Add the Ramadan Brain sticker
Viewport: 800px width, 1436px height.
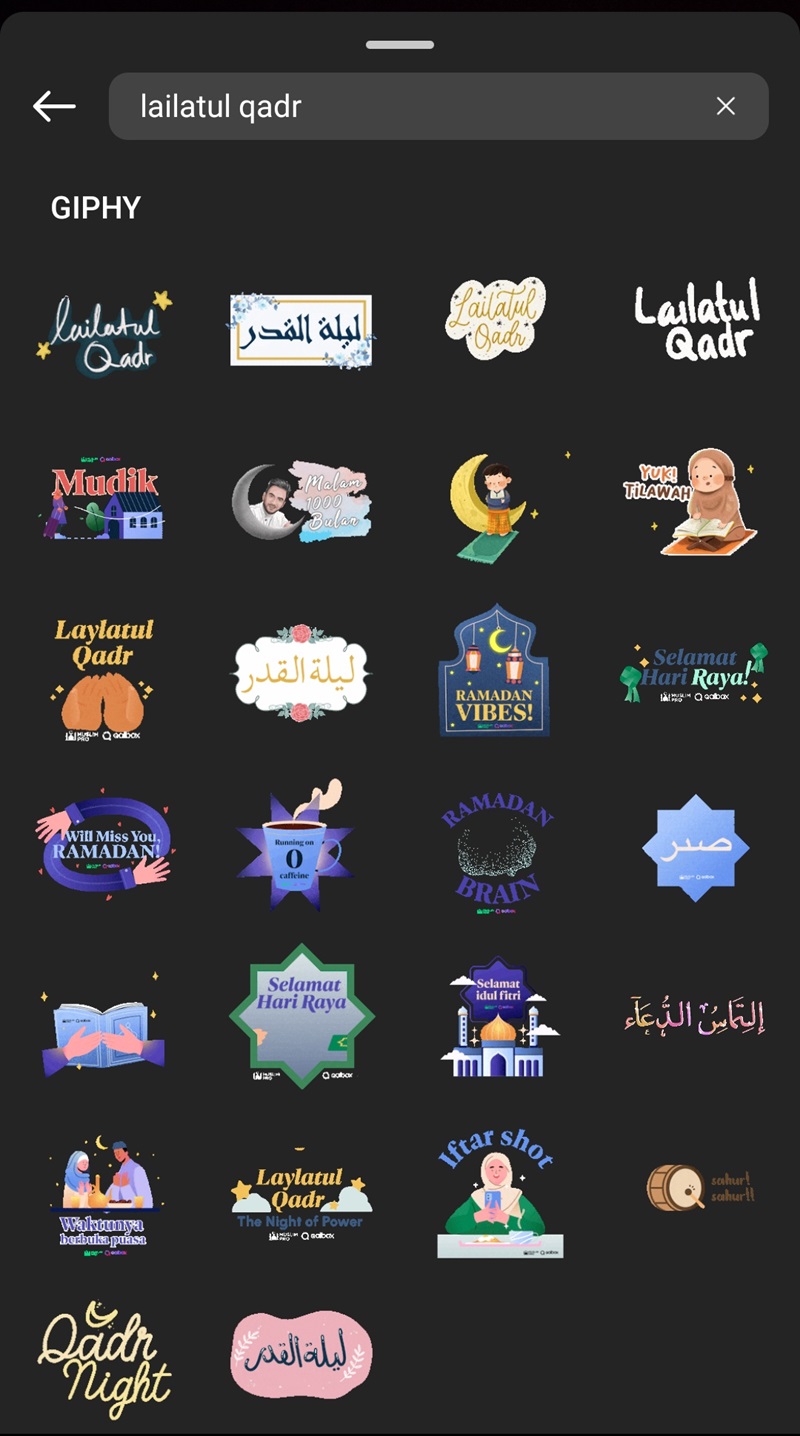[x=496, y=846]
